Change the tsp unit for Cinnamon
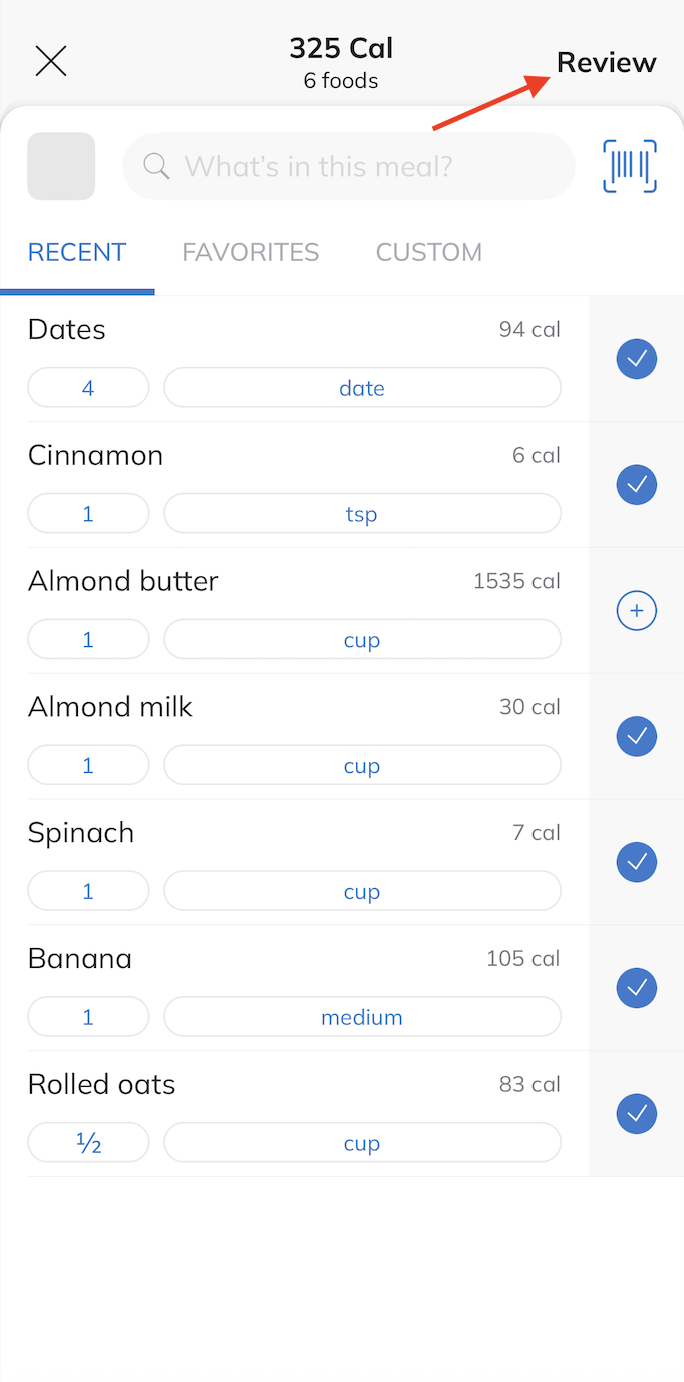 [x=362, y=514]
